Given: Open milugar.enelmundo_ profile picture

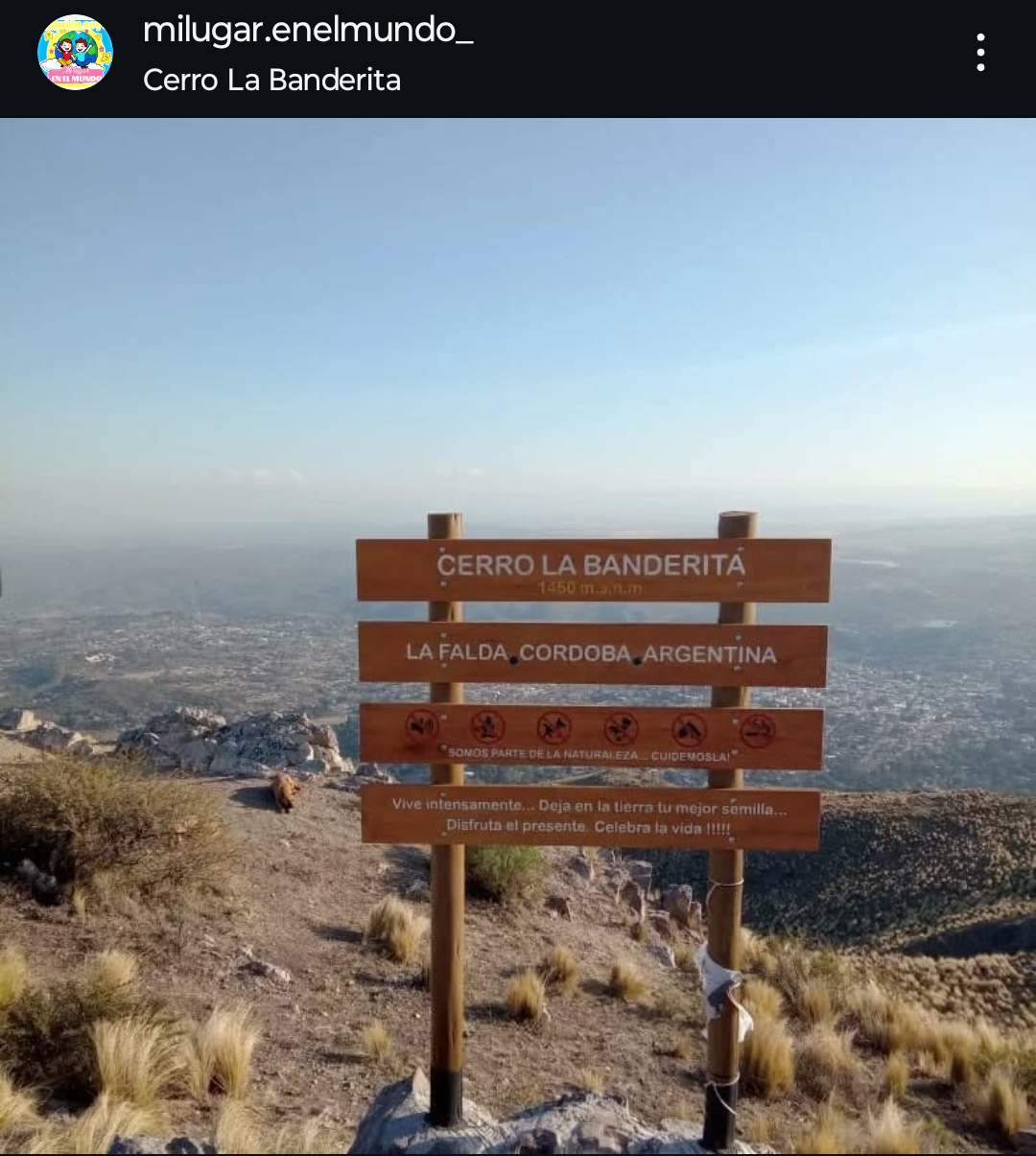Looking at the screenshot, I should (x=75, y=53).
